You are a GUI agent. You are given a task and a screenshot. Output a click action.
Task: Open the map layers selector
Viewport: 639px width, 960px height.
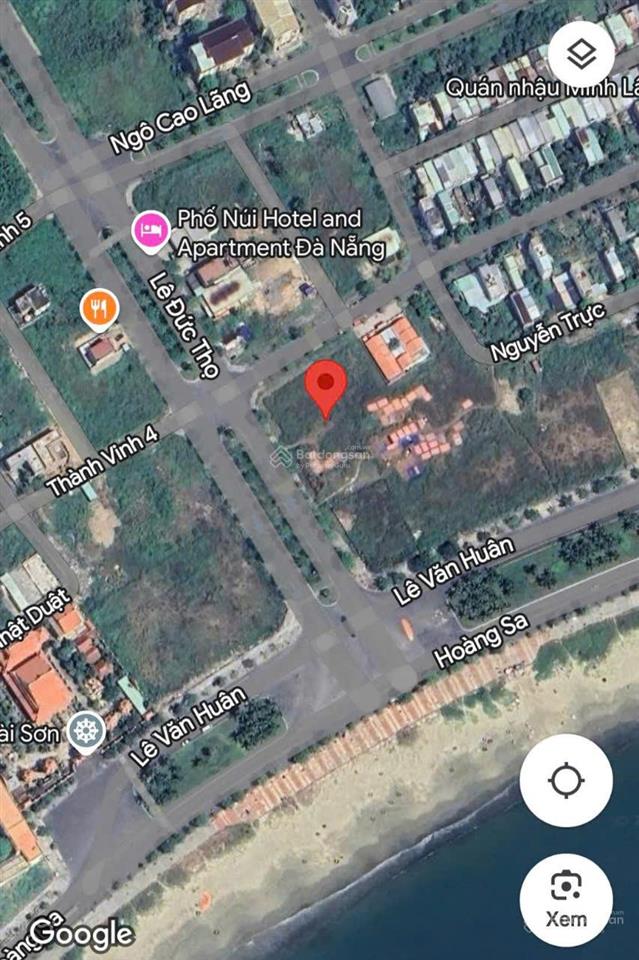(581, 54)
